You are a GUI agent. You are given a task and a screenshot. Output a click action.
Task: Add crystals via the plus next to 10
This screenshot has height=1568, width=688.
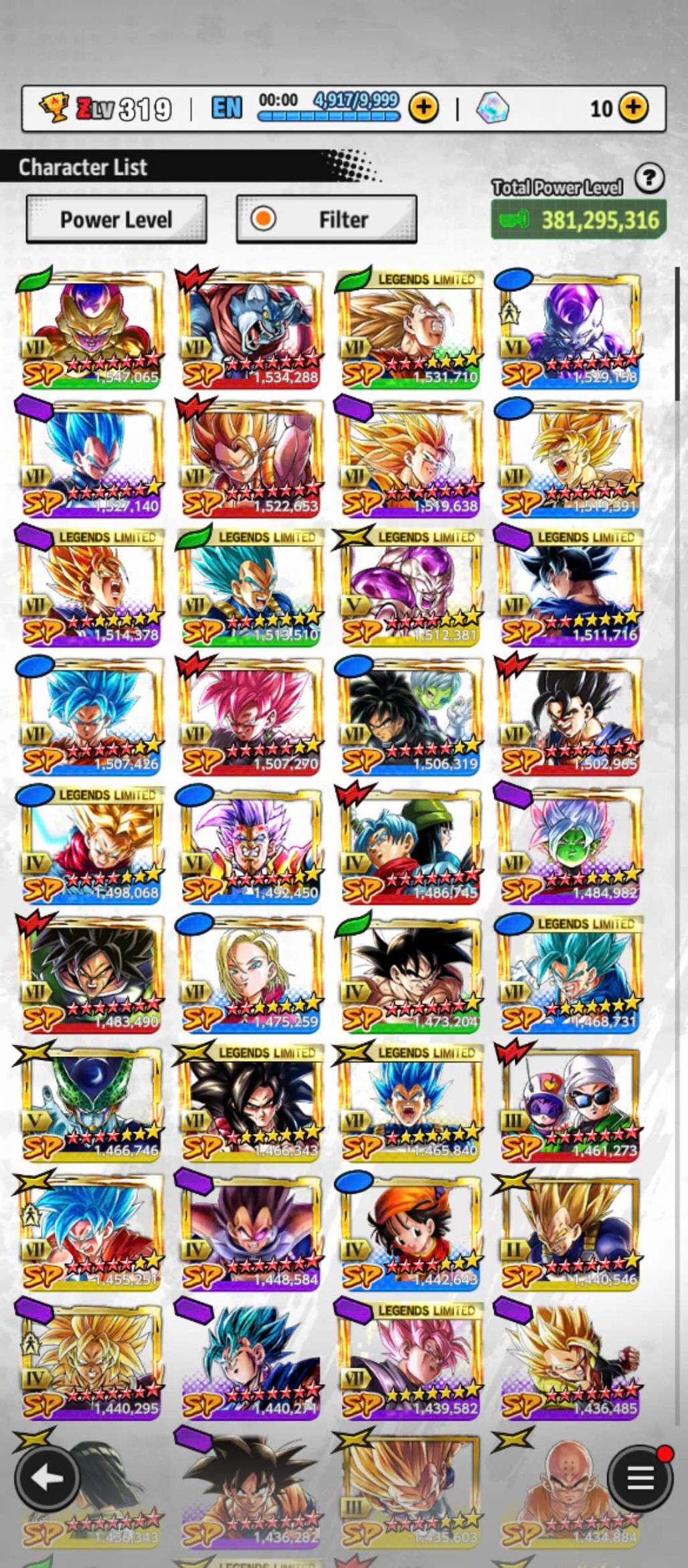[x=632, y=108]
